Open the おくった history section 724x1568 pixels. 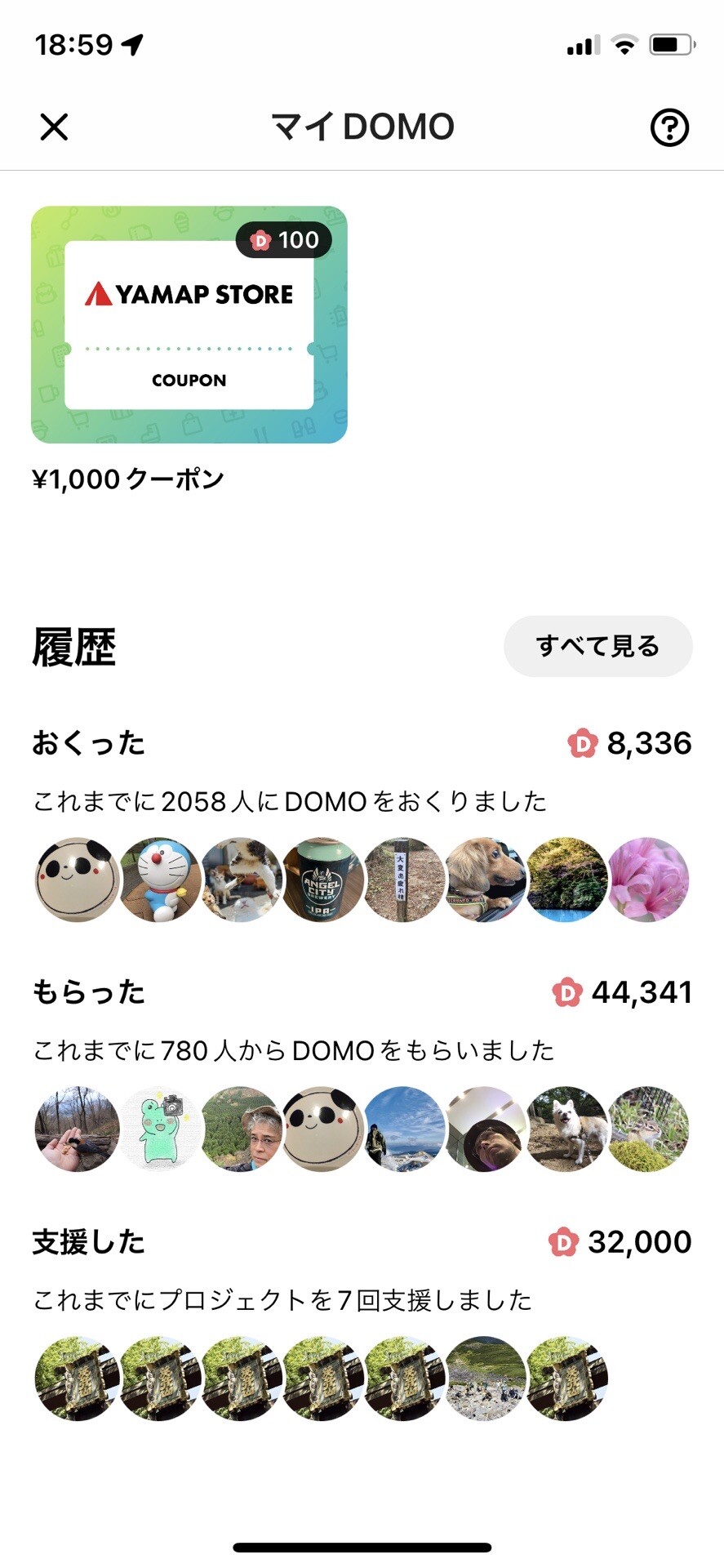tap(87, 743)
